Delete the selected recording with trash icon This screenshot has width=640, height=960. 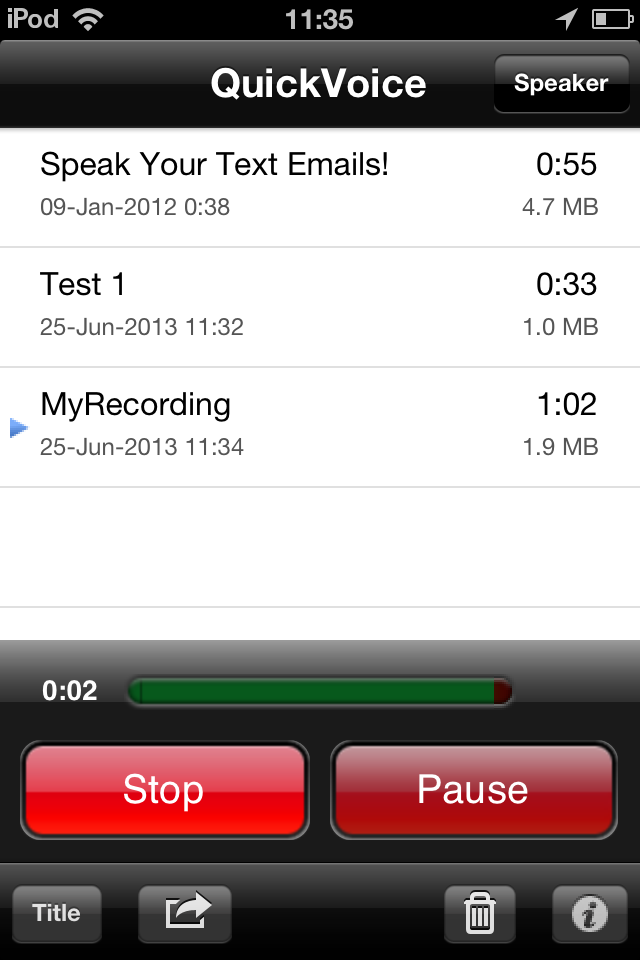(480, 913)
